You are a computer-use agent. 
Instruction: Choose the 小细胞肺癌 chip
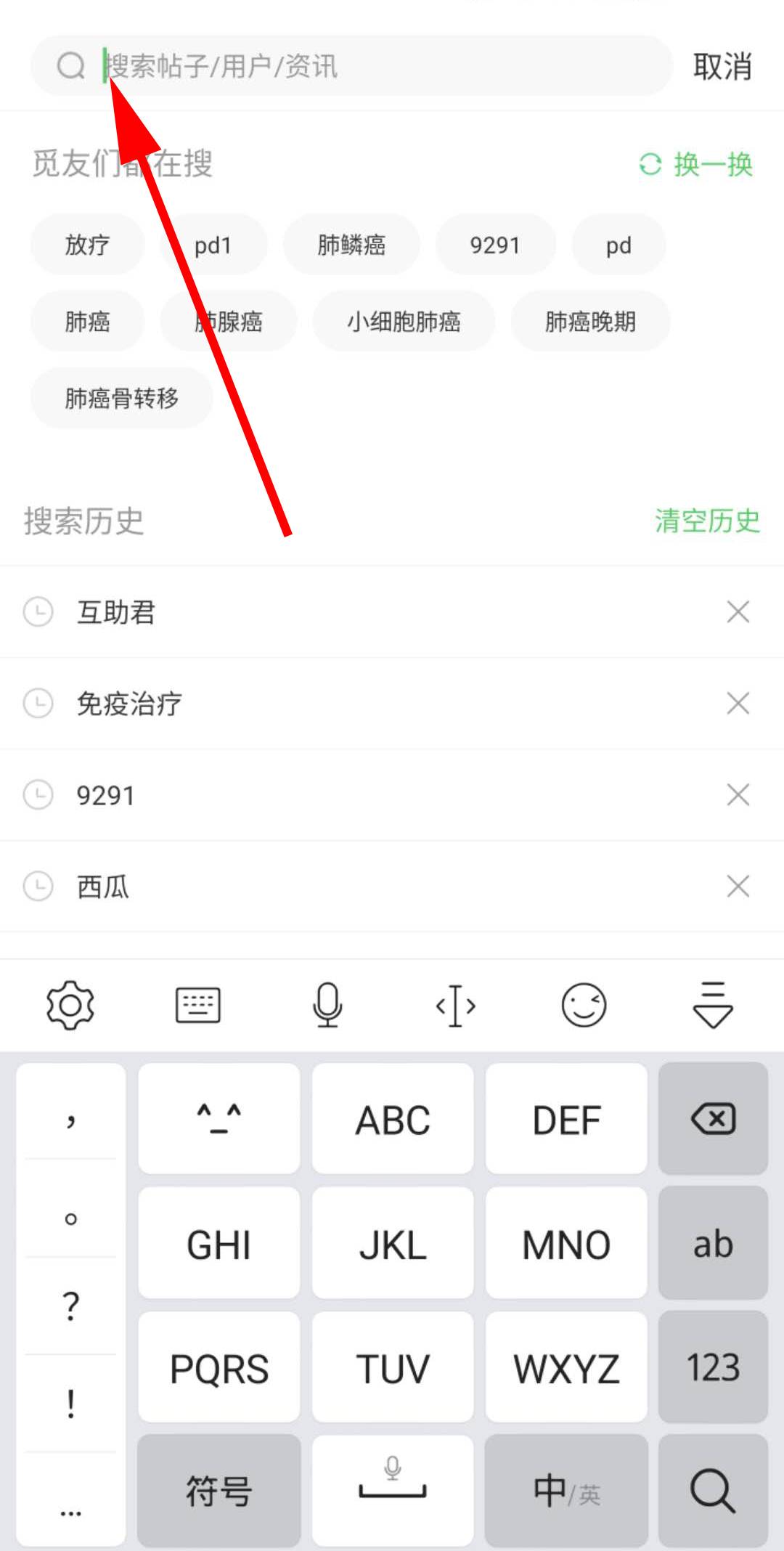click(x=404, y=321)
